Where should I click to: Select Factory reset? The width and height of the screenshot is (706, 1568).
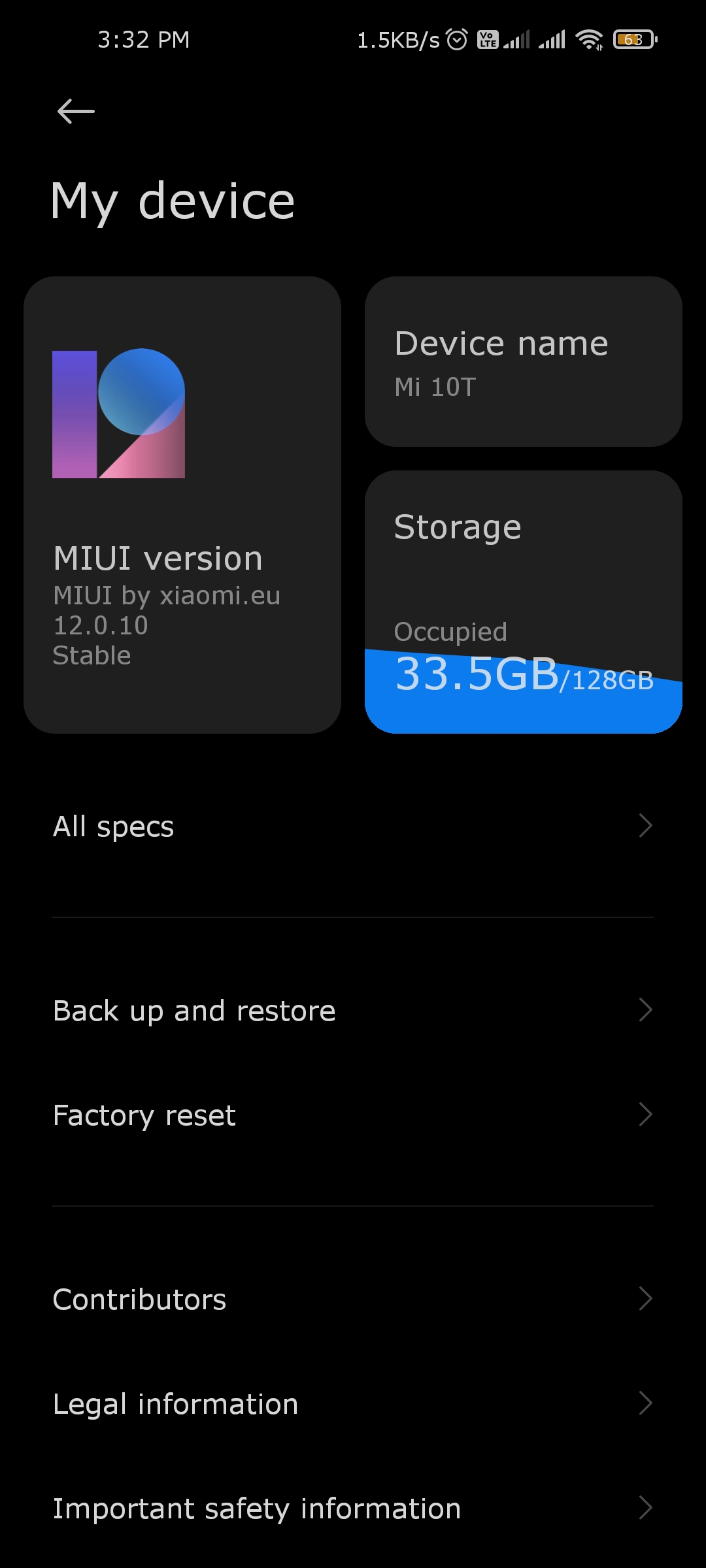[x=353, y=1115]
